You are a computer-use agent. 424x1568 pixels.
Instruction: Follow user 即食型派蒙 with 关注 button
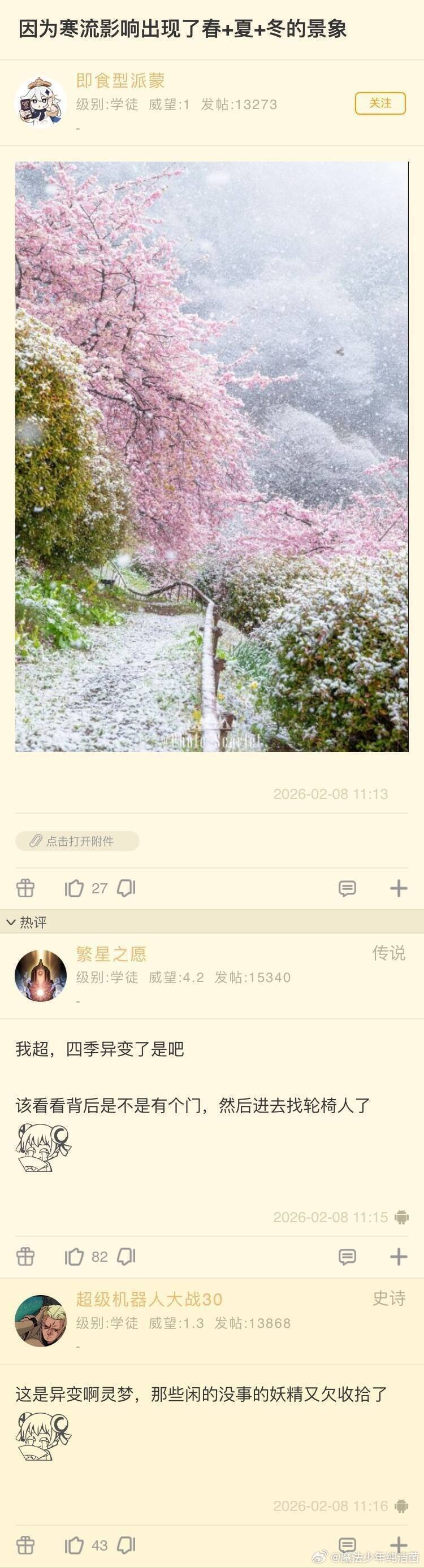pyautogui.click(x=380, y=103)
